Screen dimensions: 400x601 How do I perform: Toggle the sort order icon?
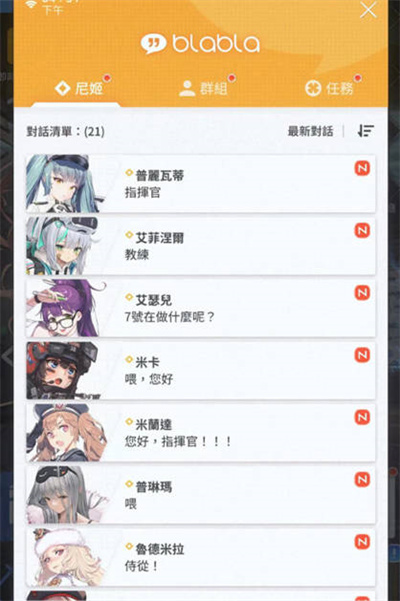(366, 131)
